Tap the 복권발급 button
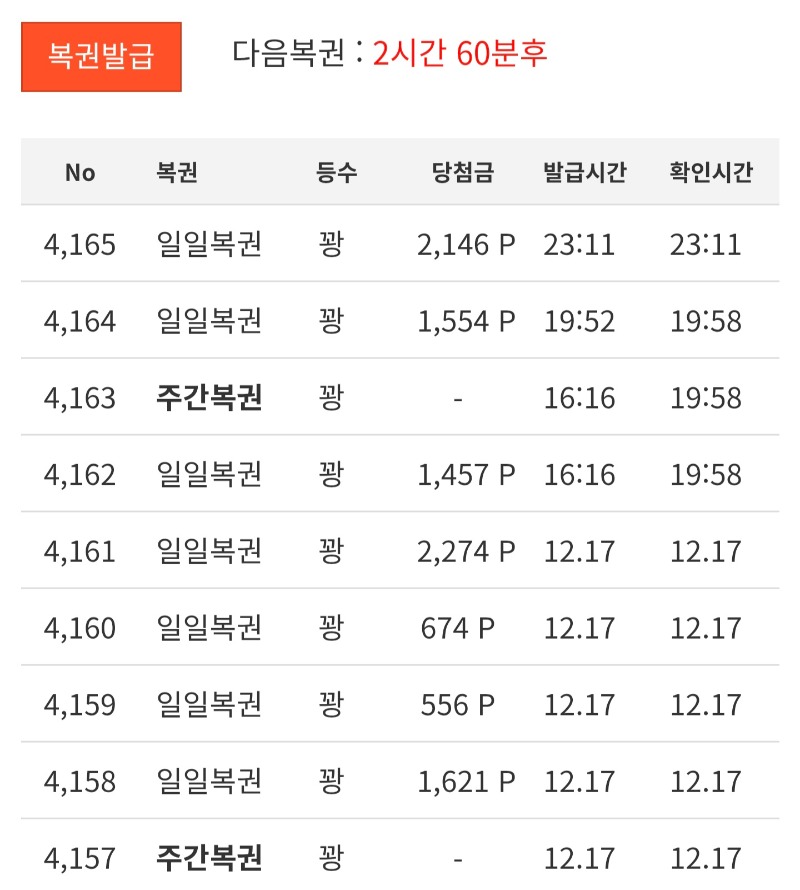The height and width of the screenshot is (890, 800). [x=101, y=56]
